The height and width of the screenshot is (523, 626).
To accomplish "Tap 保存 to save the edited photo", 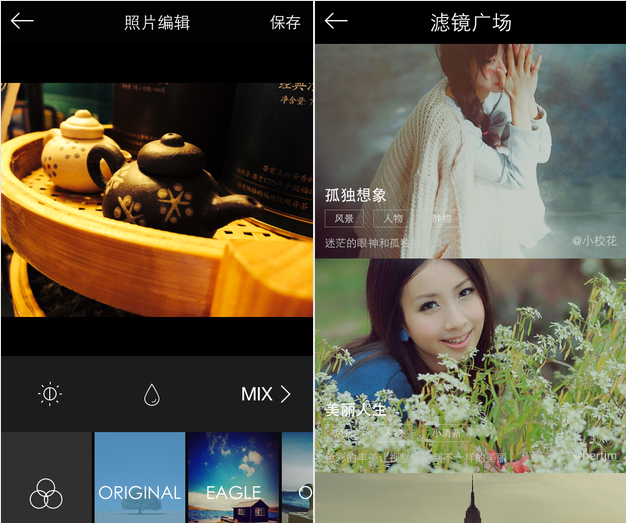I will coord(285,22).
